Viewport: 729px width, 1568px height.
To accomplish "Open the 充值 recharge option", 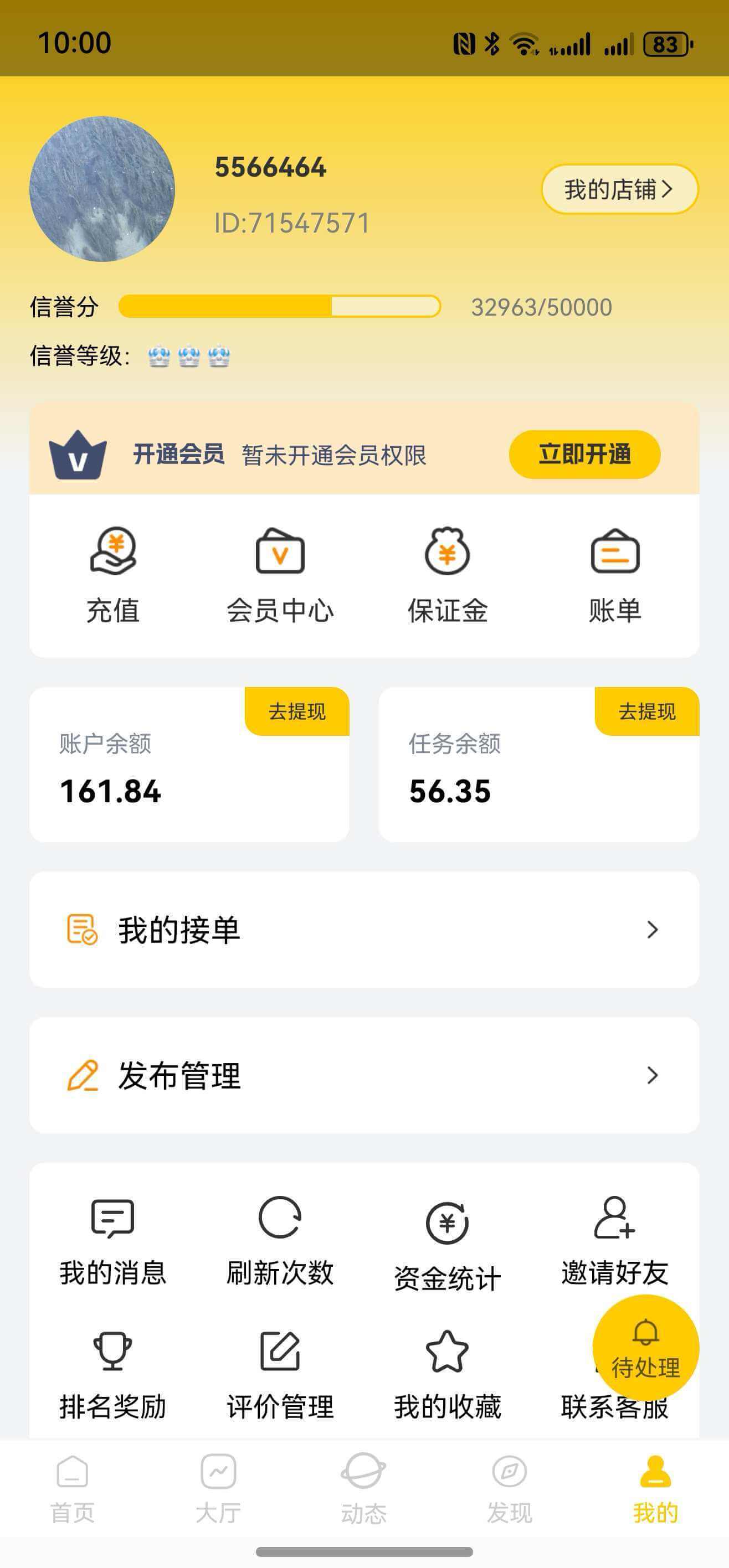I will [112, 575].
